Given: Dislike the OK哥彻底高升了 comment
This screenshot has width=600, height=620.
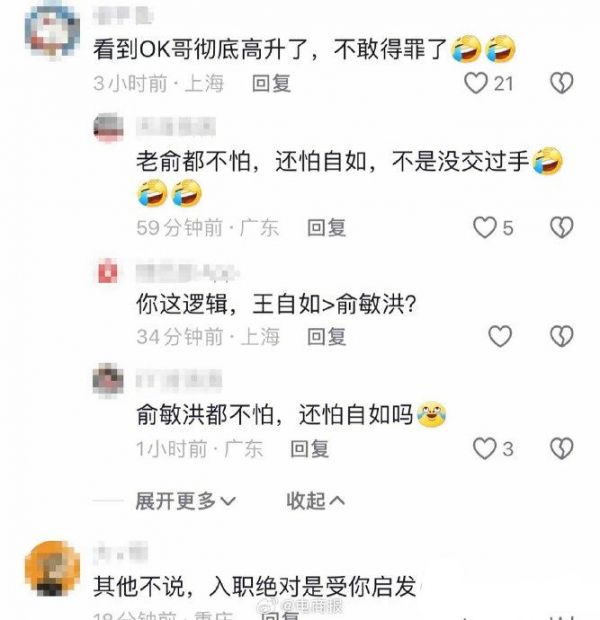Looking at the screenshot, I should (562, 84).
